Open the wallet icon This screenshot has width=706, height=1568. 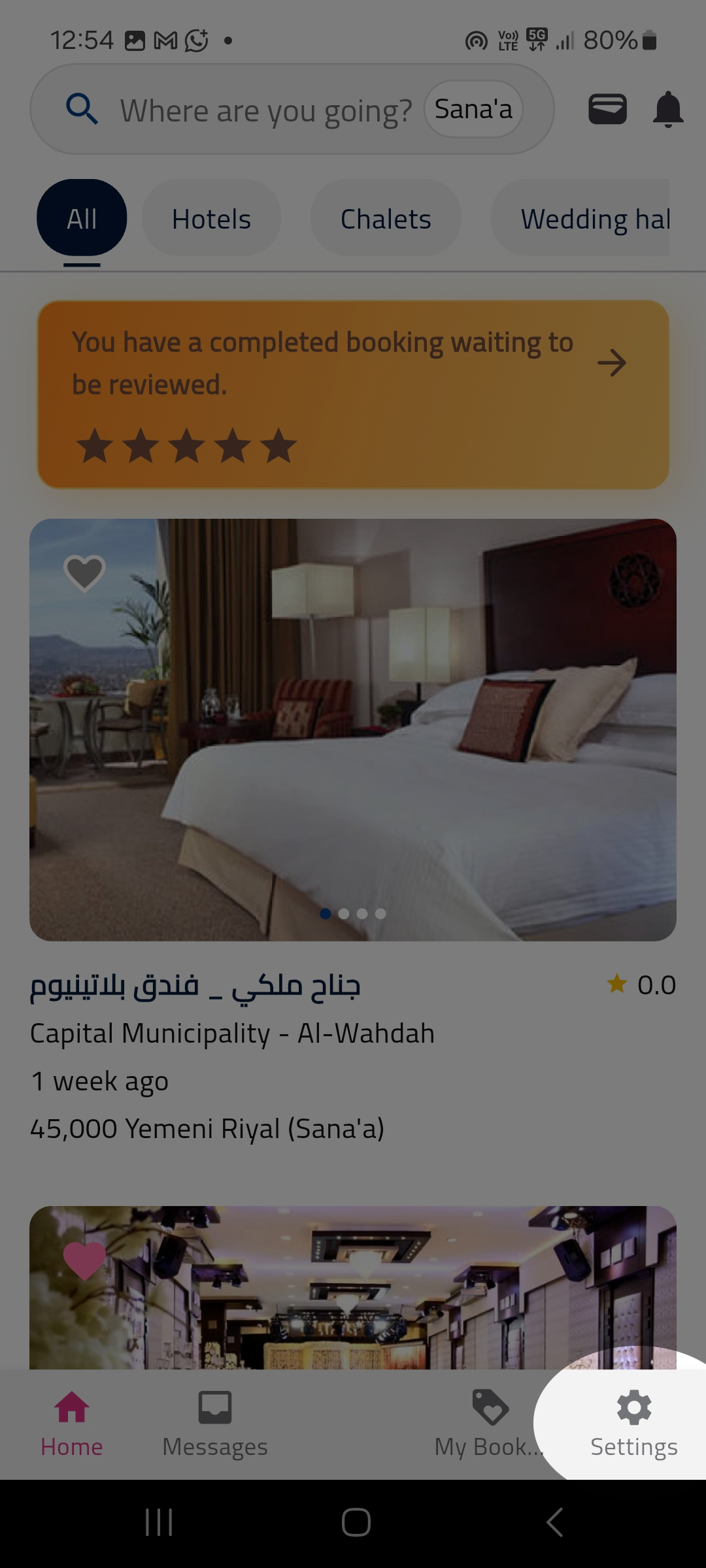[607, 109]
